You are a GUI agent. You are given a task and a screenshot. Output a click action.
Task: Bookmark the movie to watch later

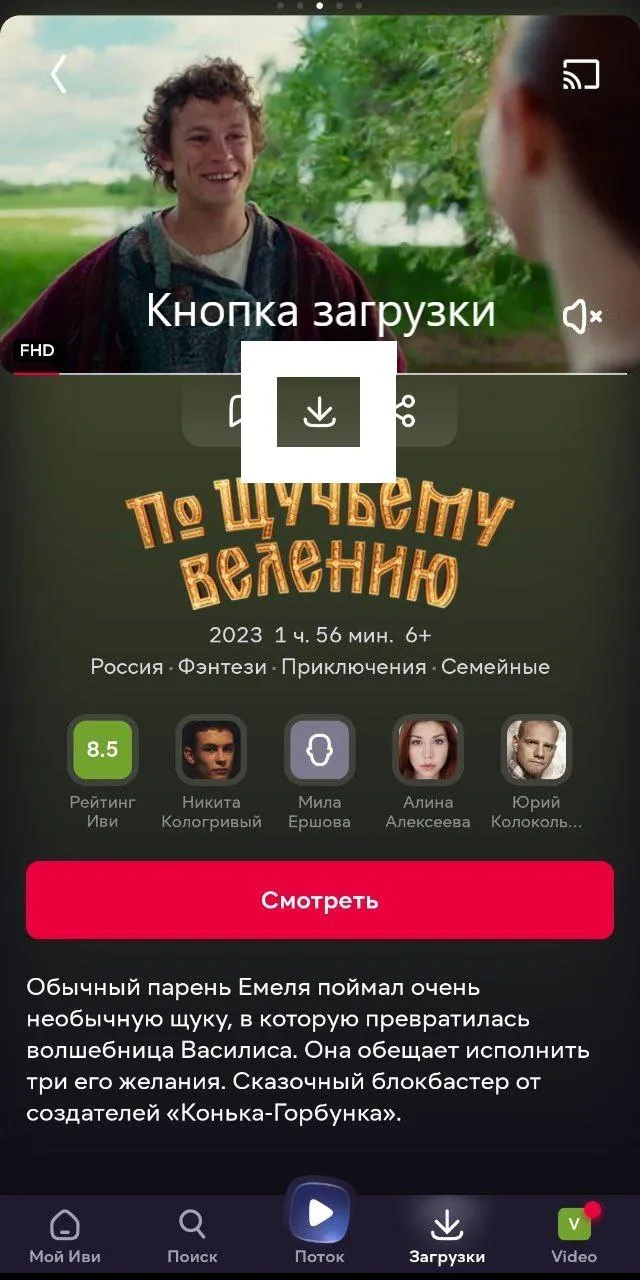click(x=238, y=411)
